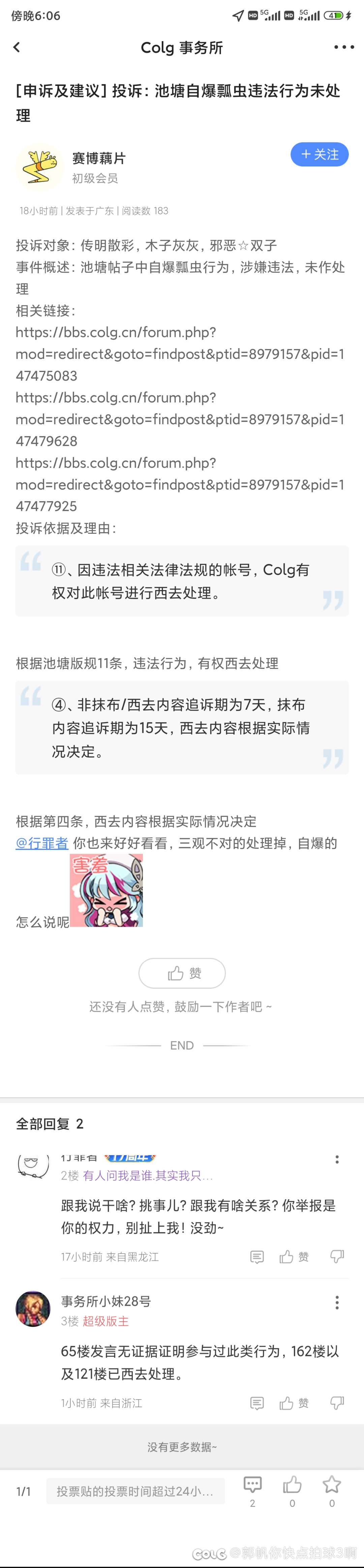The width and height of the screenshot is (364, 1568).
Task: Favorite the thread with star icon
Action: [x=332, y=1485]
